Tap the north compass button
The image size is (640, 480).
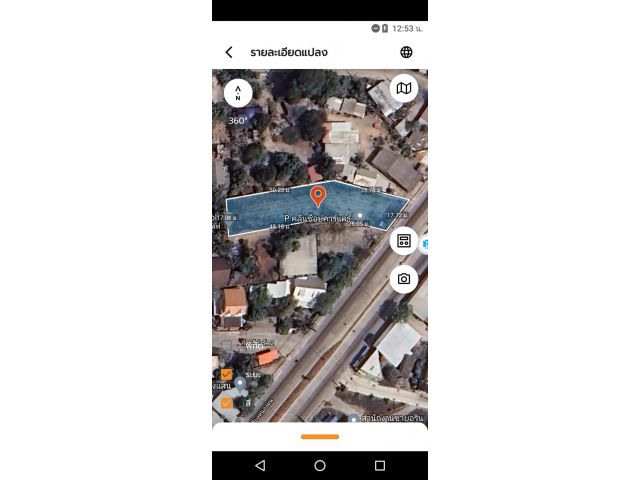coord(238,93)
